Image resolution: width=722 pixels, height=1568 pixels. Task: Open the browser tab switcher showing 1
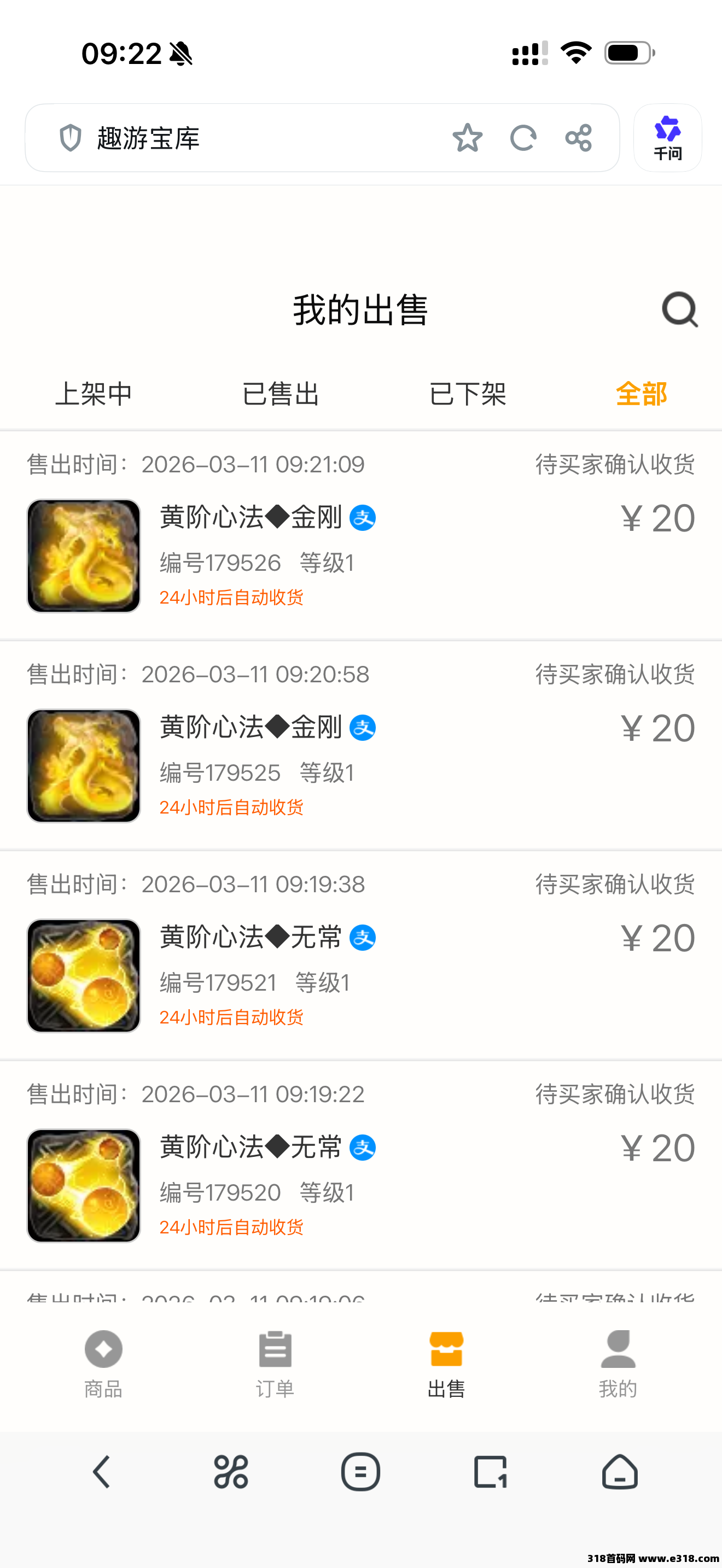tap(490, 1472)
